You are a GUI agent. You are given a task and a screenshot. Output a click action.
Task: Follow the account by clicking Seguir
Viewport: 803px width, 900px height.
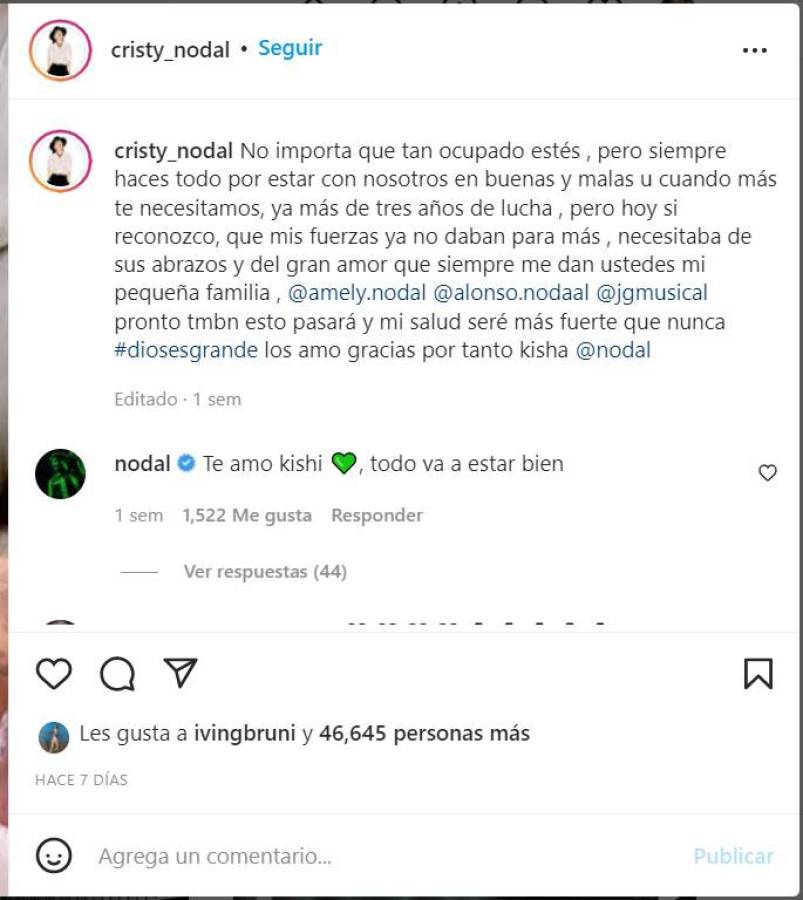point(289,47)
